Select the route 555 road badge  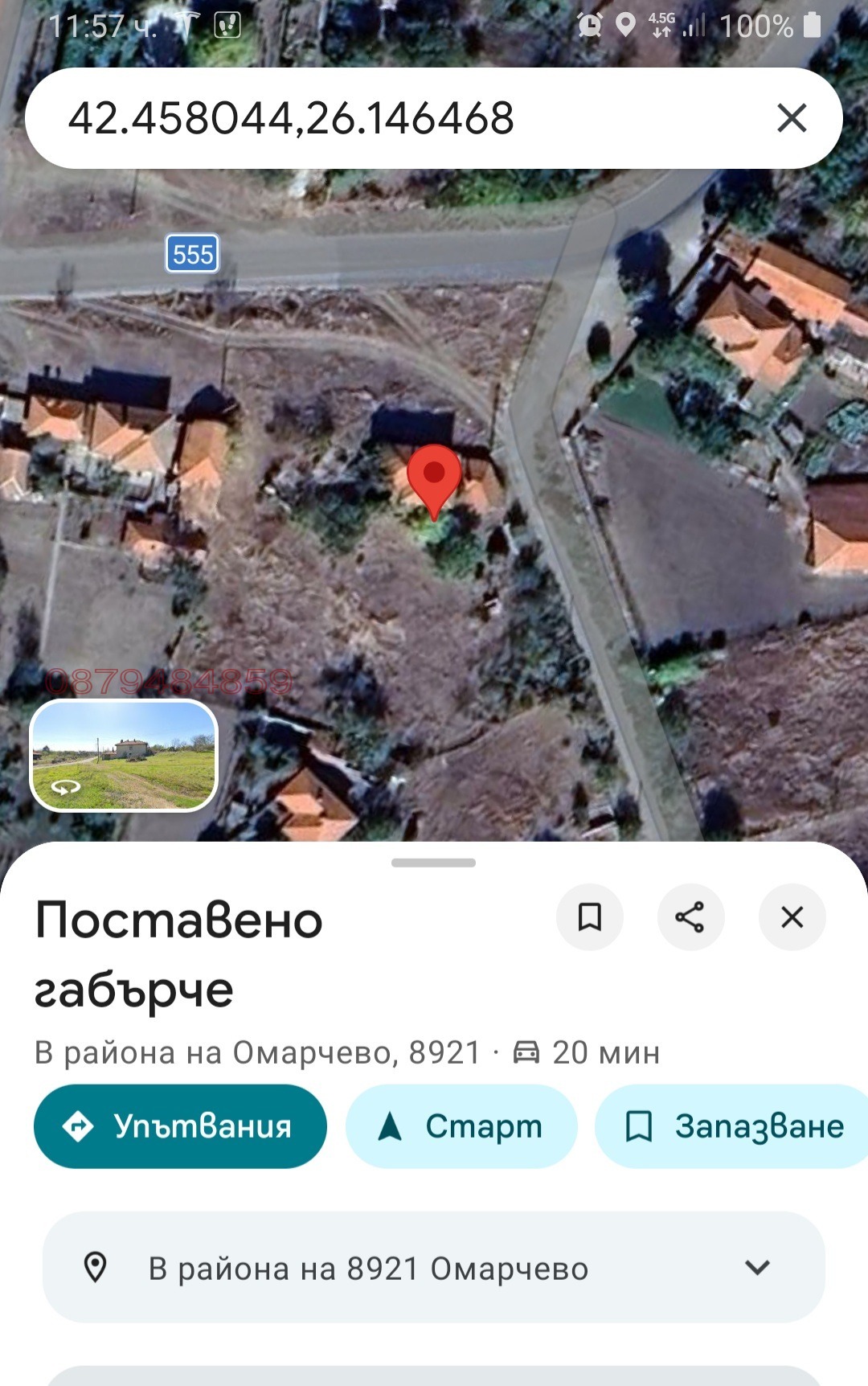point(193,252)
